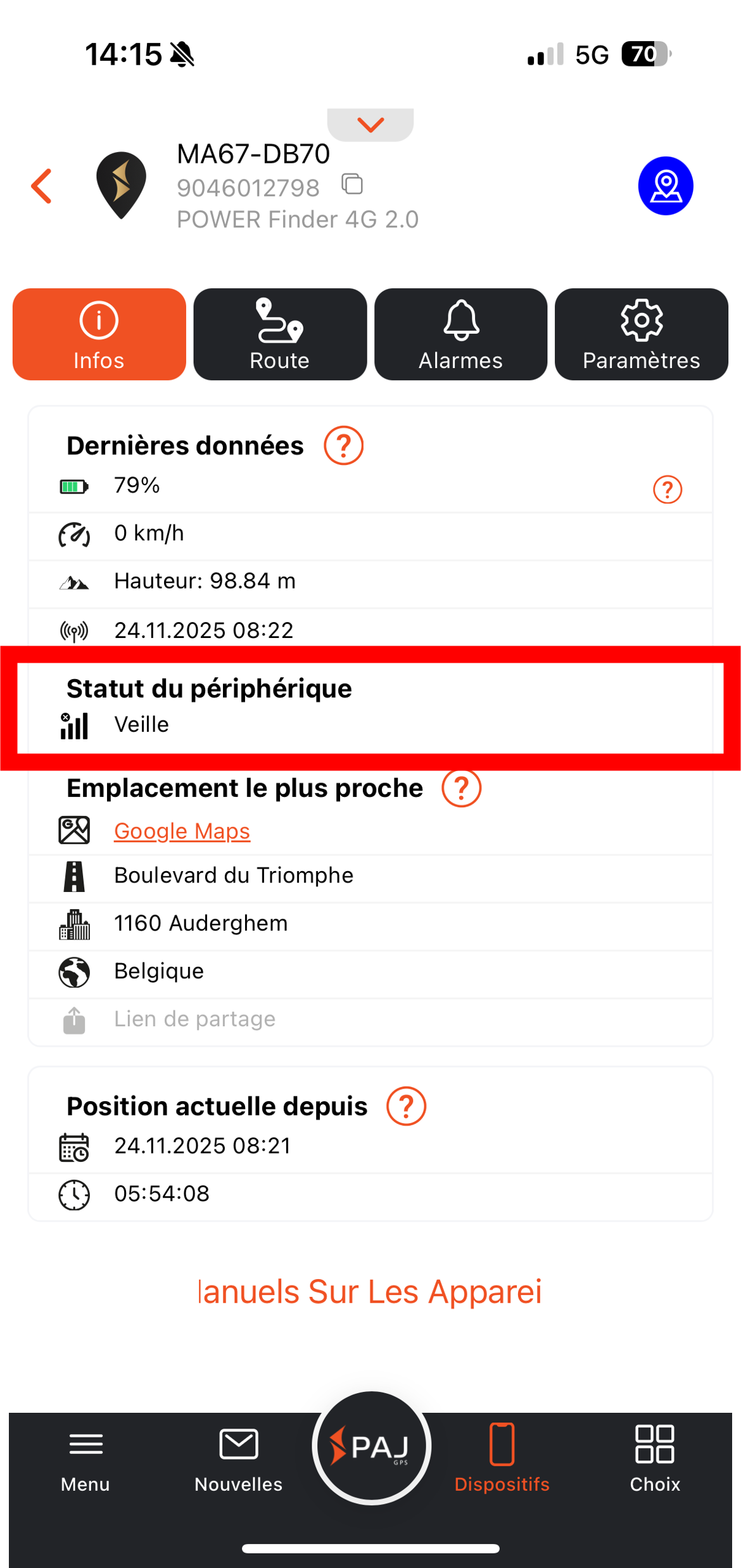Open the map view pin icon

666,186
